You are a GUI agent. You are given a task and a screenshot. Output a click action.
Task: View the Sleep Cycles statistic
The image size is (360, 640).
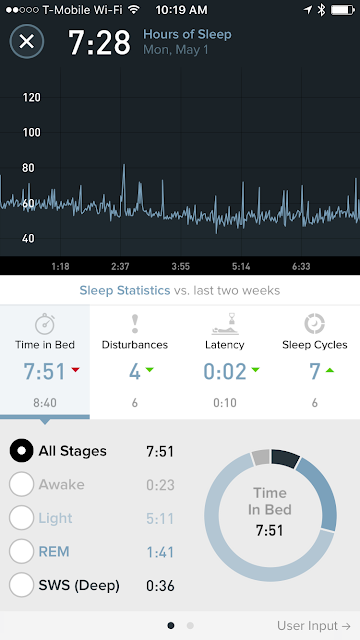coord(315,362)
